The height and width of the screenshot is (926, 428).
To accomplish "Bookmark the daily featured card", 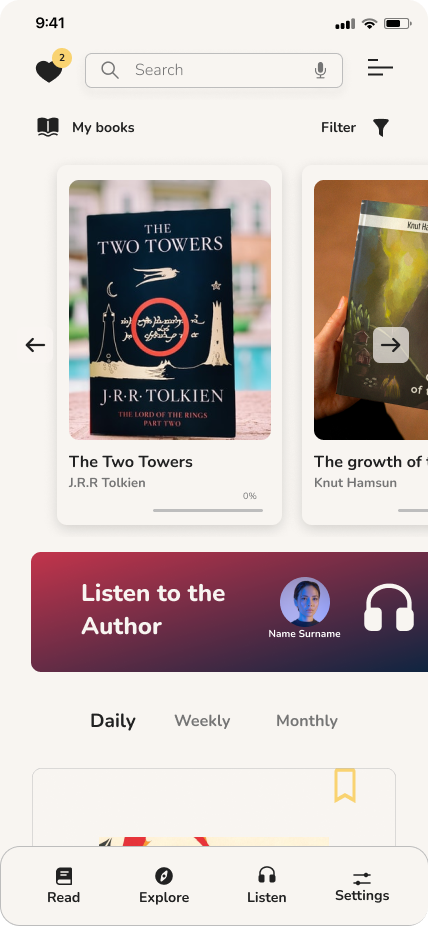I will [345, 785].
